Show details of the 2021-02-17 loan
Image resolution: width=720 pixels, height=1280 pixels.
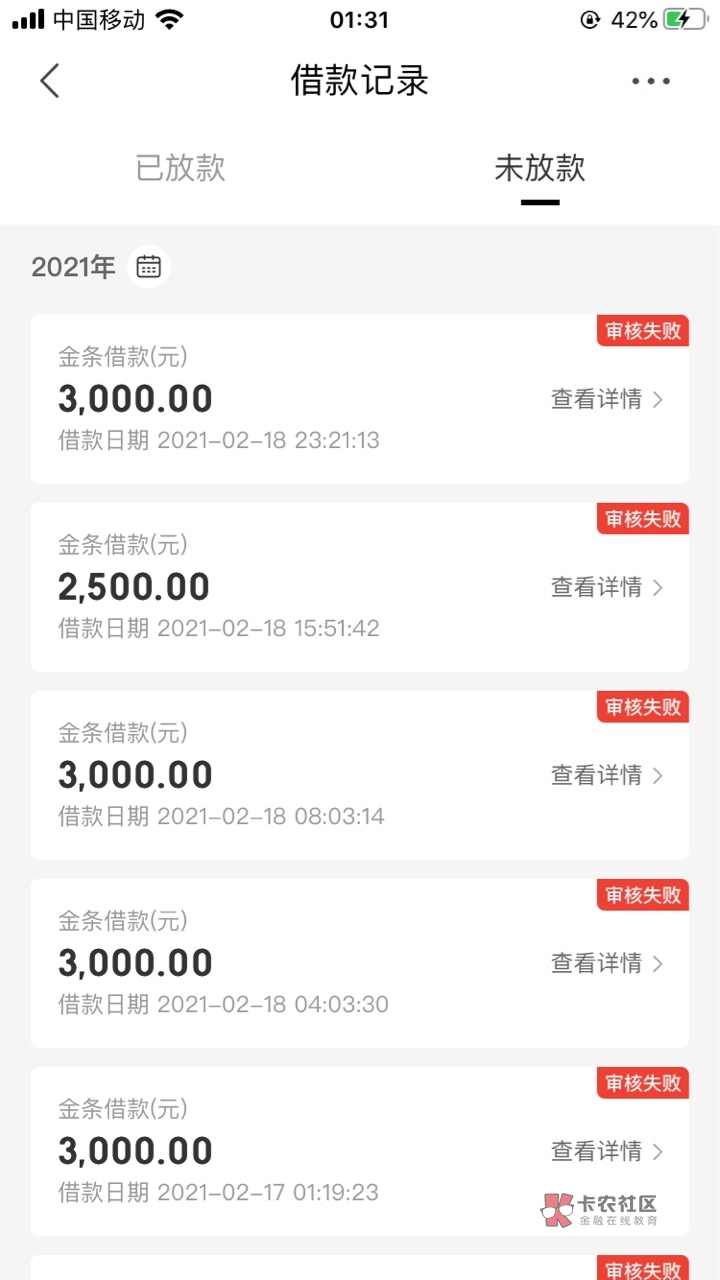pyautogui.click(x=606, y=1151)
